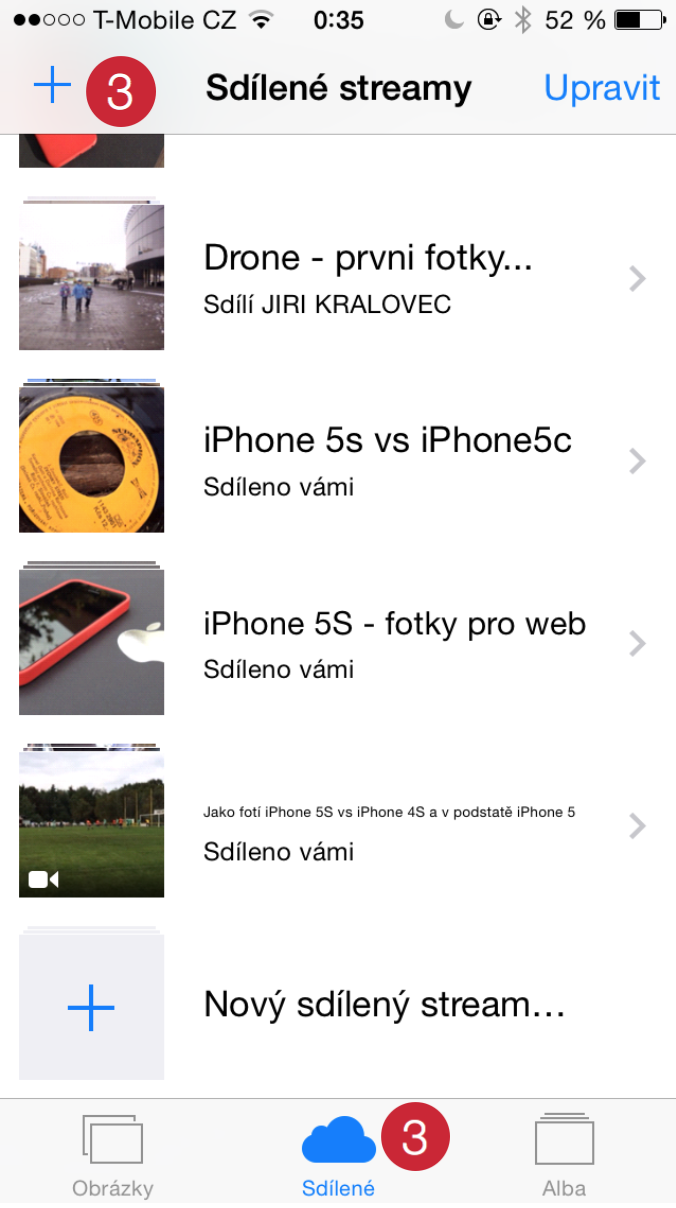Select the Sdílené tab
This screenshot has width=676, height=1208.
(338, 1155)
